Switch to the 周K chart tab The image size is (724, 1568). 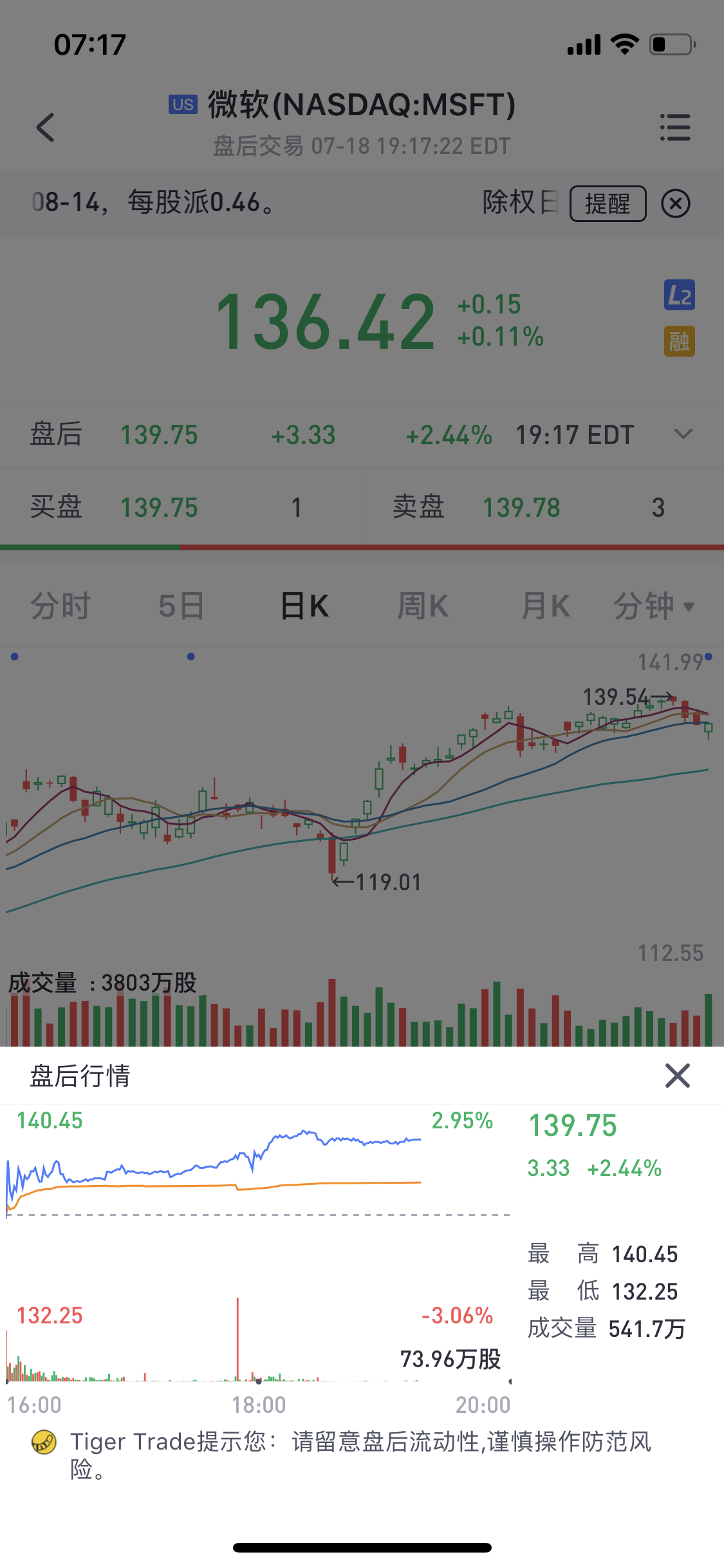(423, 606)
